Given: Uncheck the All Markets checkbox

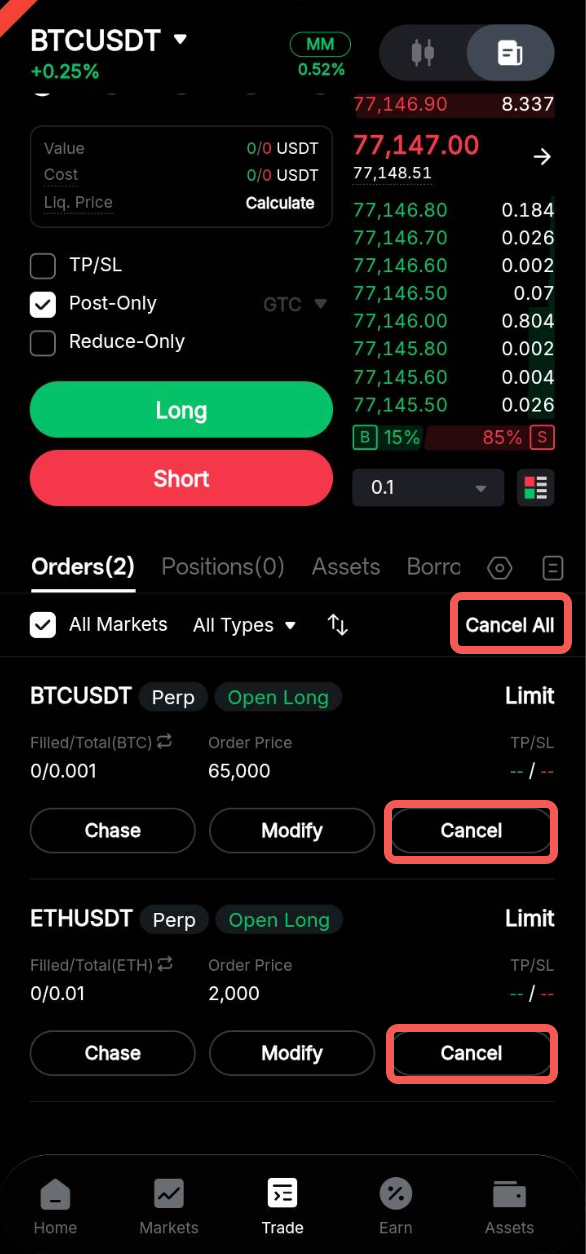Looking at the screenshot, I should coord(43,625).
